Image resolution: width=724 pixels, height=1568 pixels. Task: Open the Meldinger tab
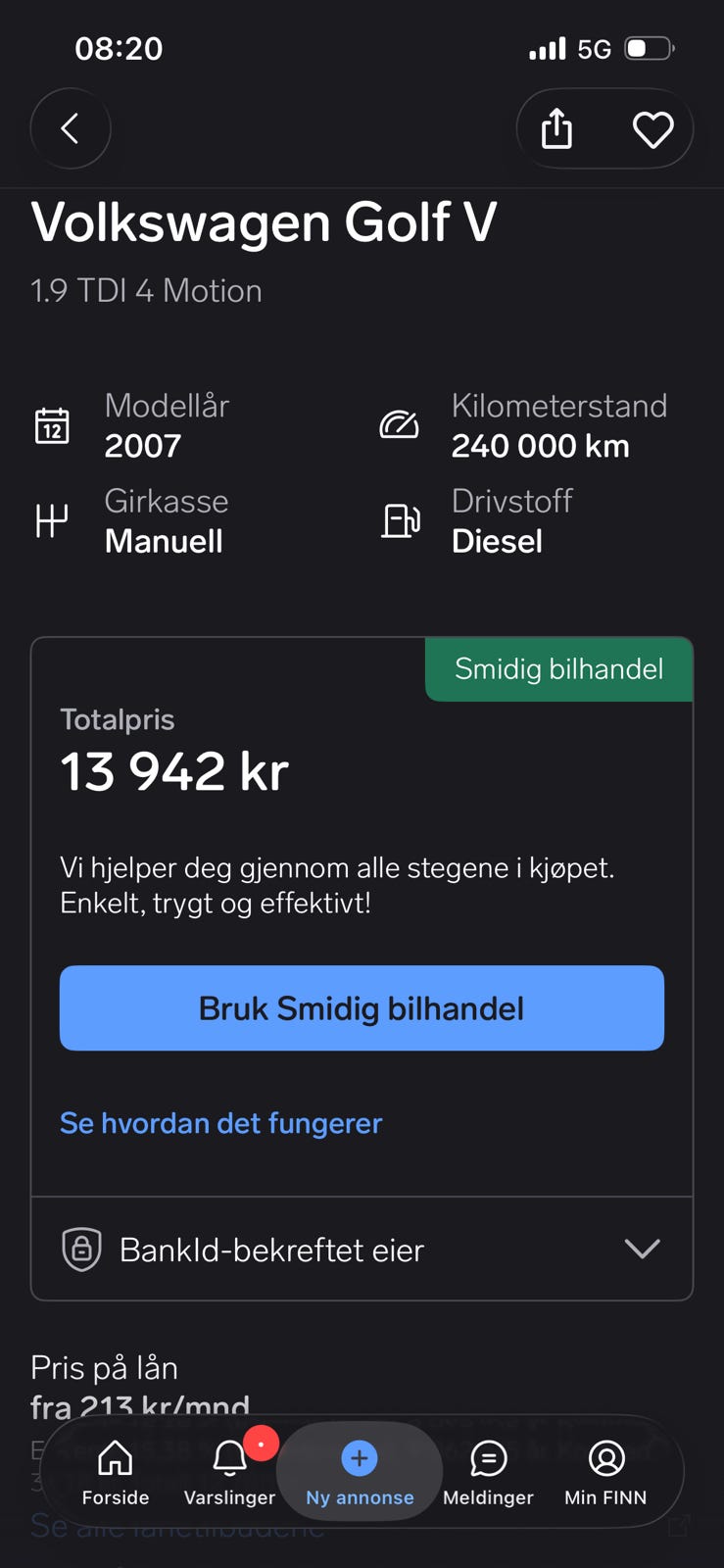click(488, 1473)
